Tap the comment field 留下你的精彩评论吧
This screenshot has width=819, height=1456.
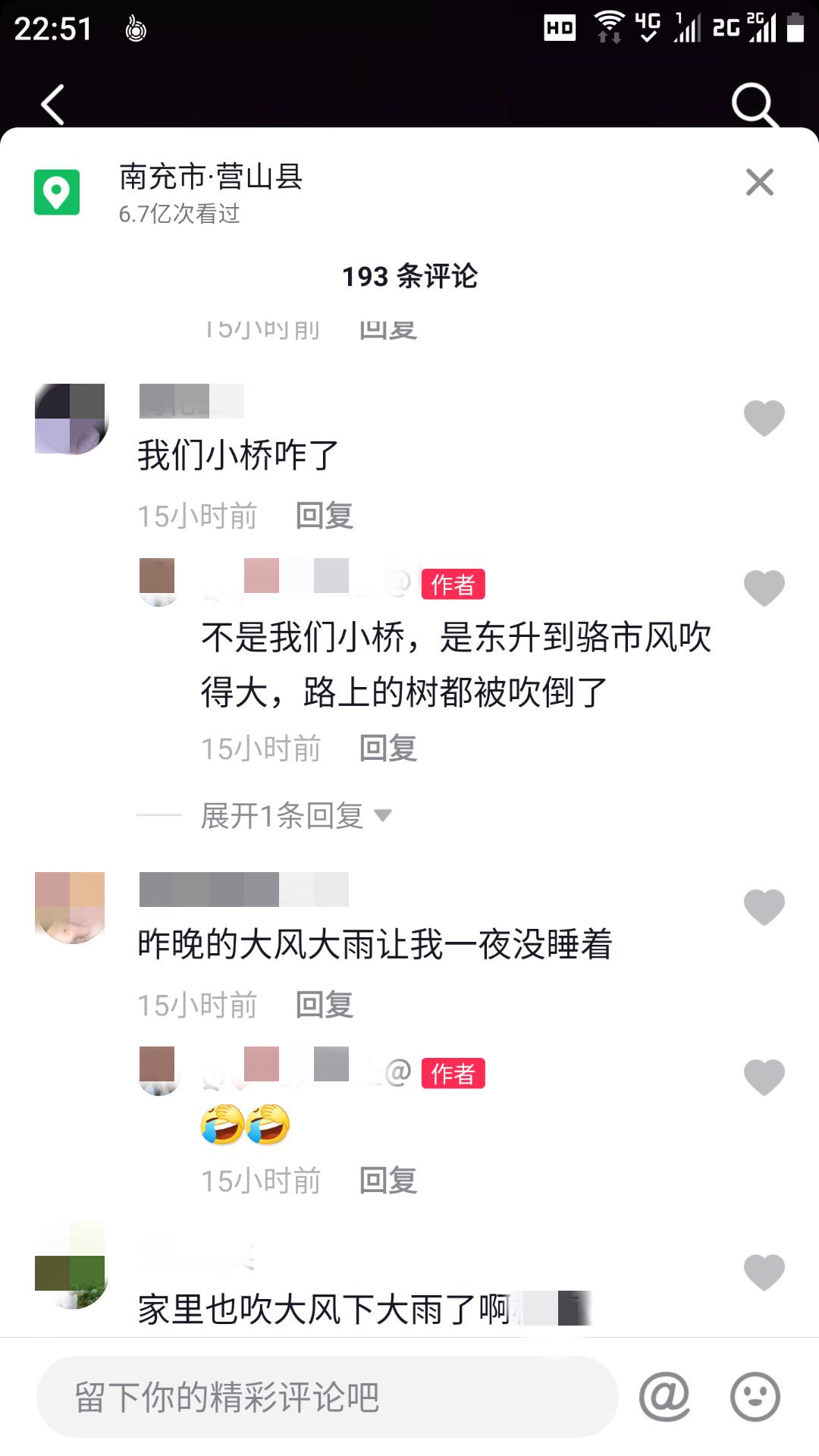(326, 1397)
